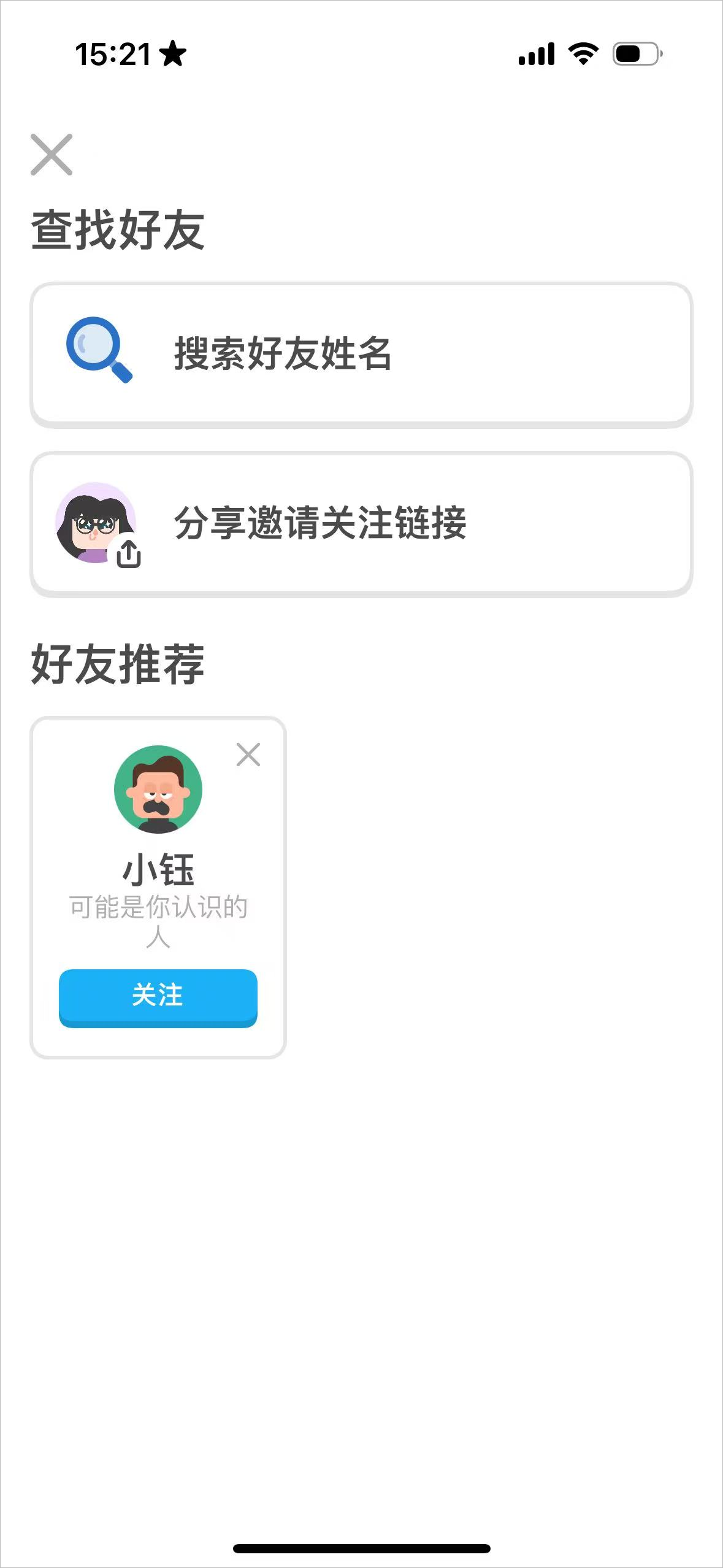Open 分享邀请关注链接 option

click(361, 524)
